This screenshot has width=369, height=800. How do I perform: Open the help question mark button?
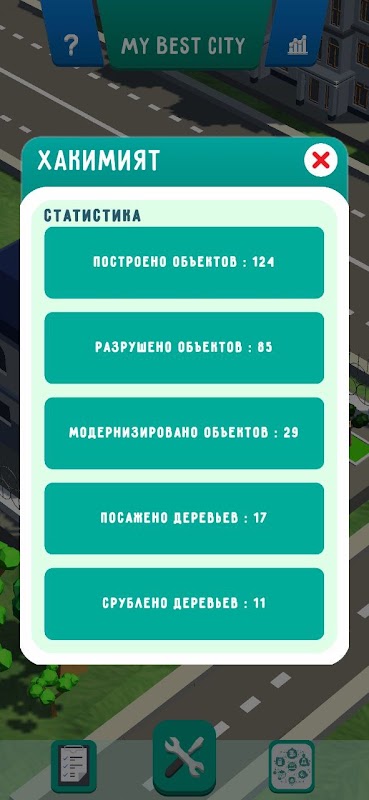pos(71,45)
